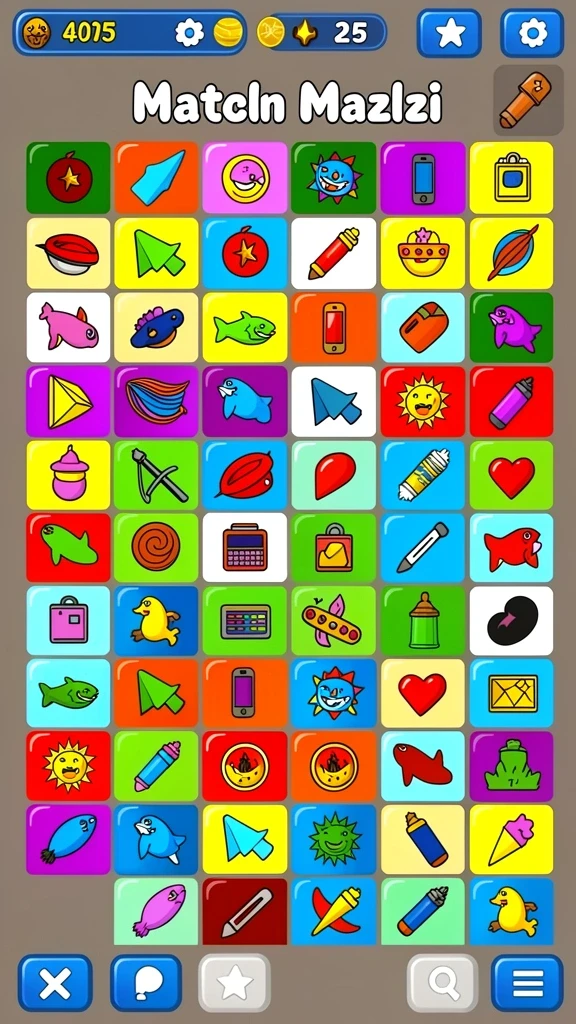Tap the grey star button in bottom bar
Screen dimensions: 576x1024
[234, 983]
